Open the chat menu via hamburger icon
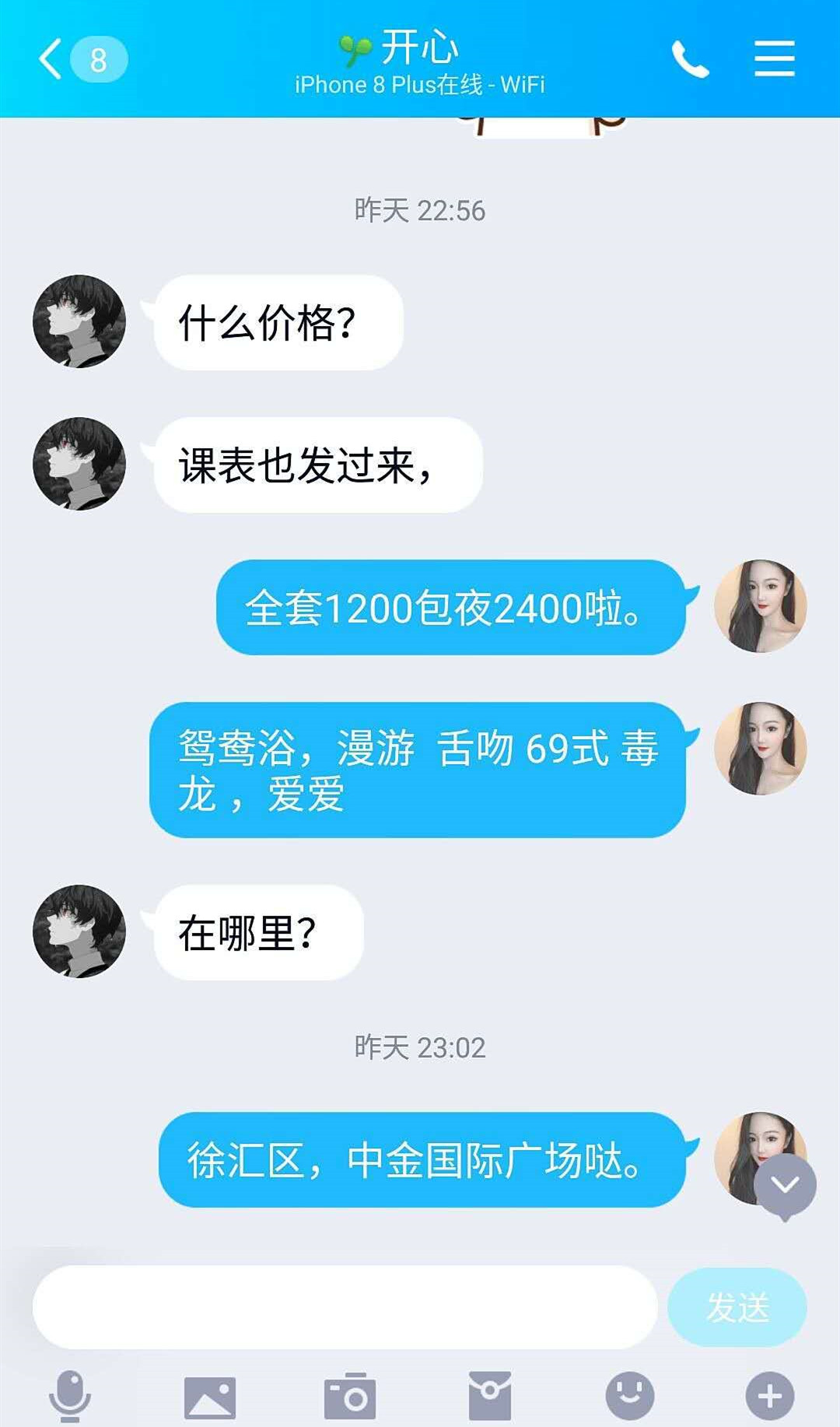This screenshot has width=840, height=1427. coord(773,58)
